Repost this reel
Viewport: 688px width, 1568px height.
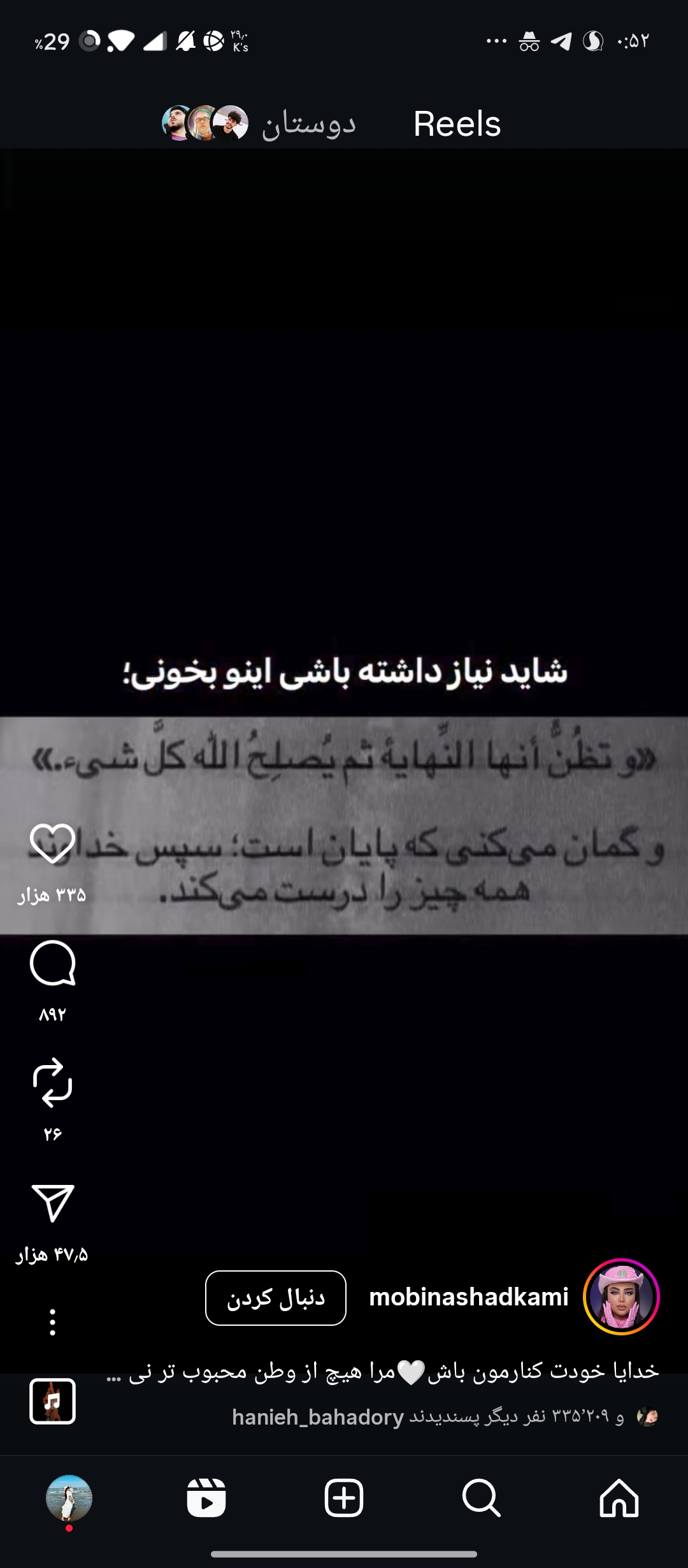52,1082
